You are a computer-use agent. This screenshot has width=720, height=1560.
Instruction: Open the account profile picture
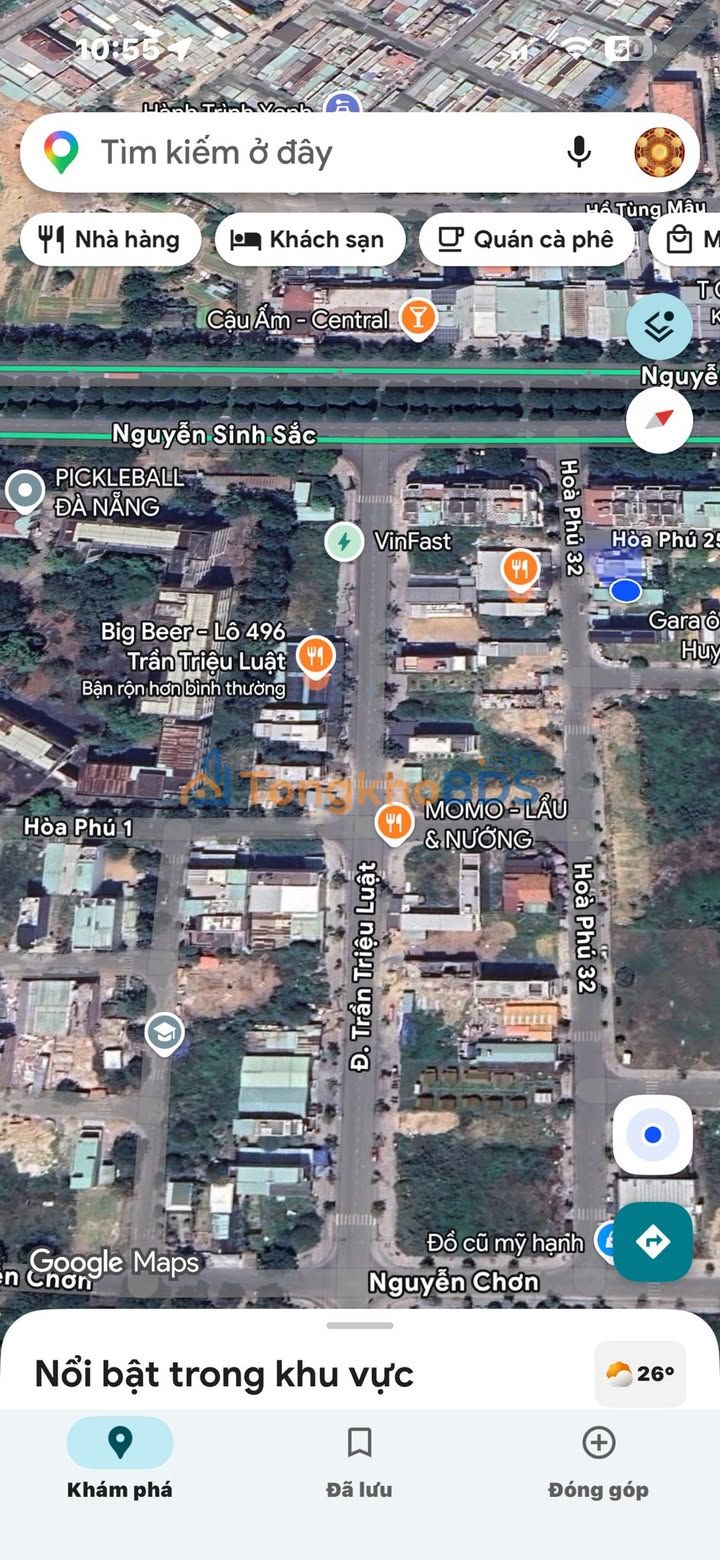pyautogui.click(x=659, y=153)
